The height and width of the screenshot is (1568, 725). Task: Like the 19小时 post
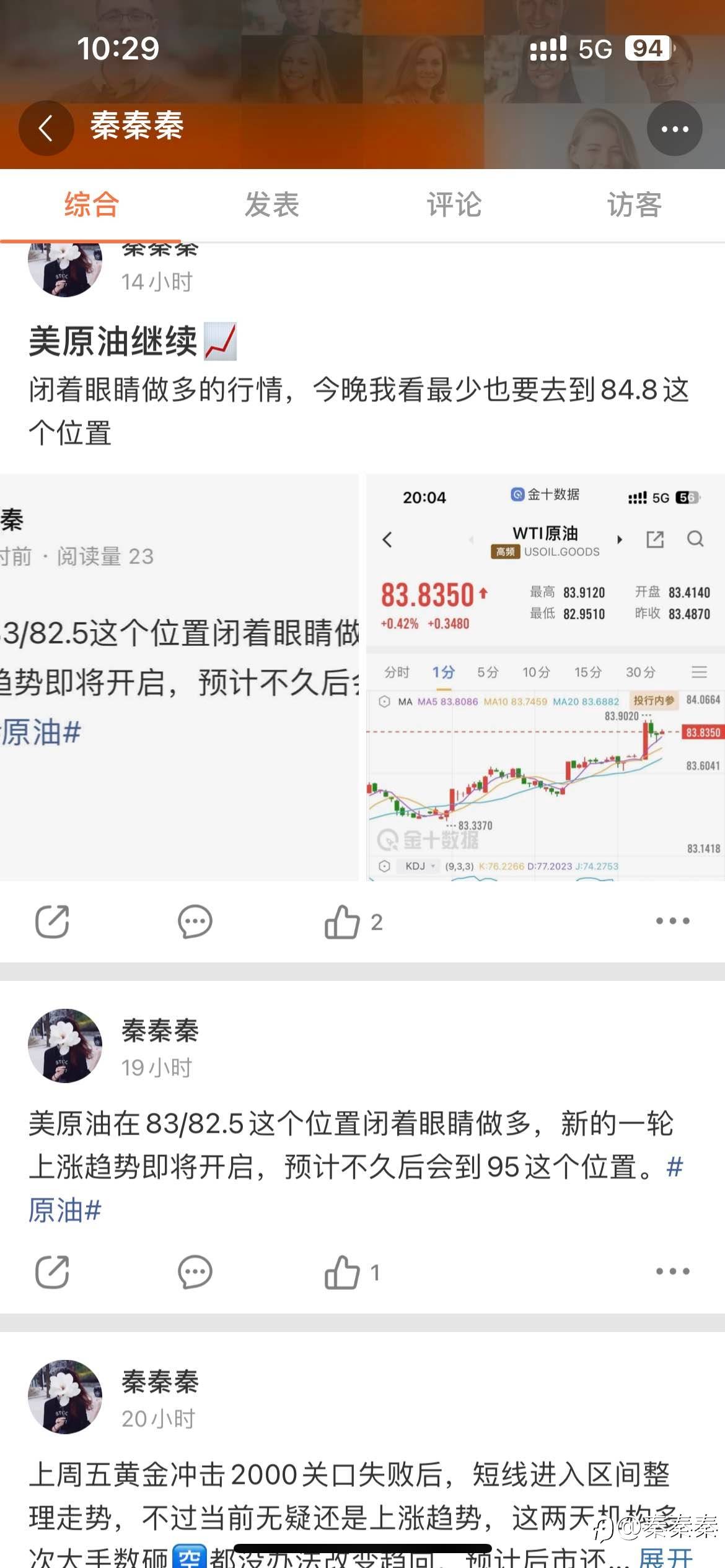352,1272
